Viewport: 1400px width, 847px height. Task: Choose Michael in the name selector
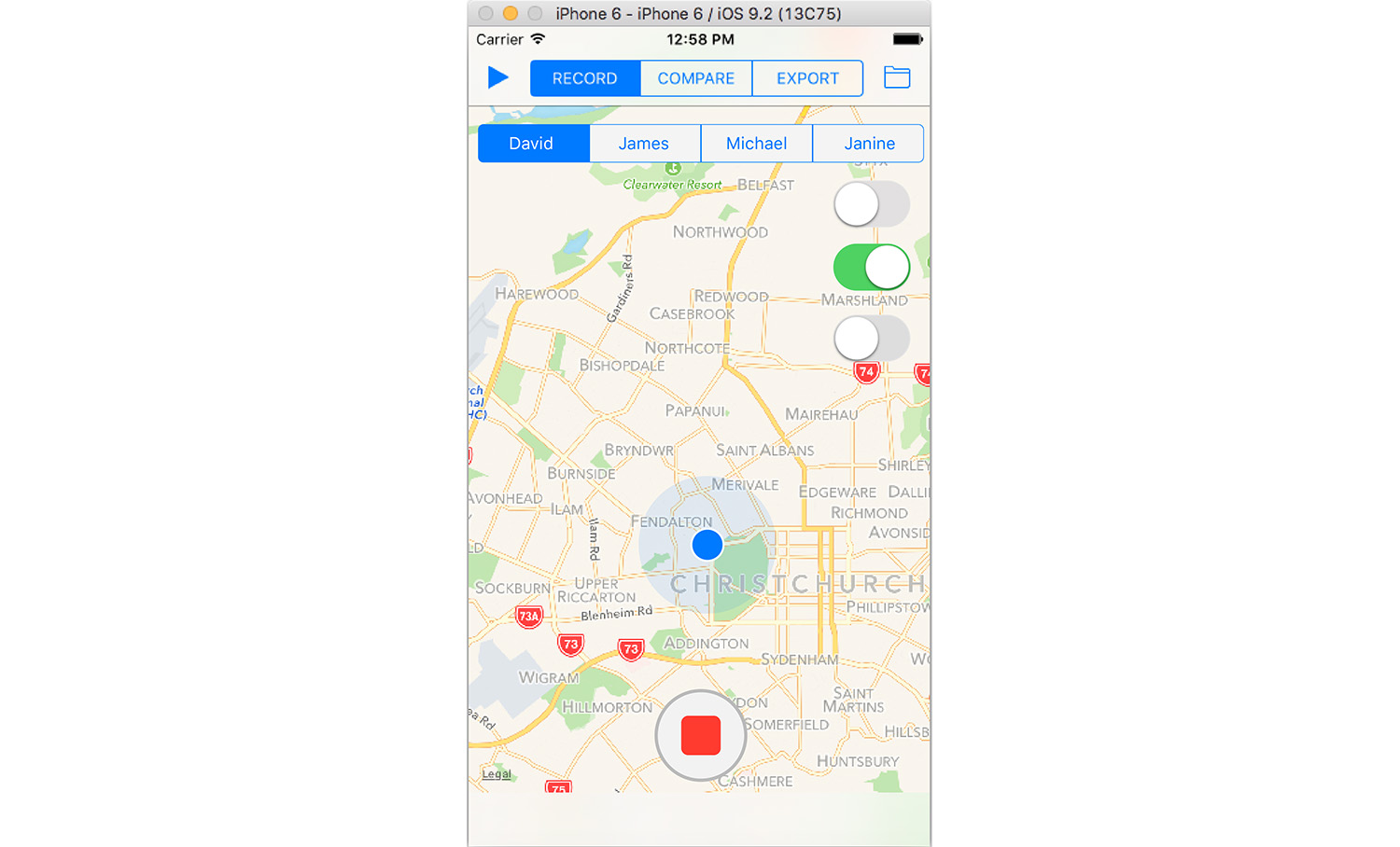pyautogui.click(x=756, y=144)
